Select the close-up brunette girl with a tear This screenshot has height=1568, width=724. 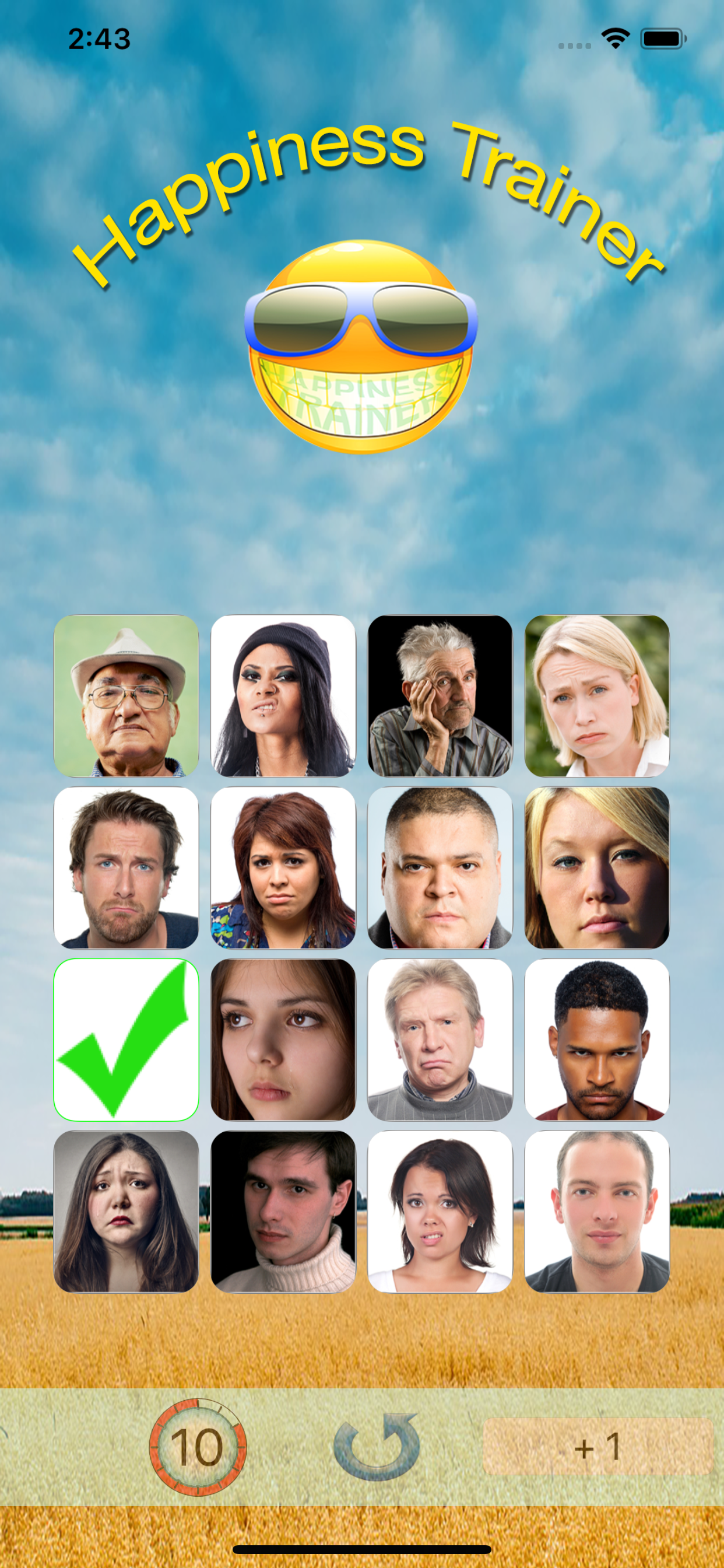click(283, 1039)
